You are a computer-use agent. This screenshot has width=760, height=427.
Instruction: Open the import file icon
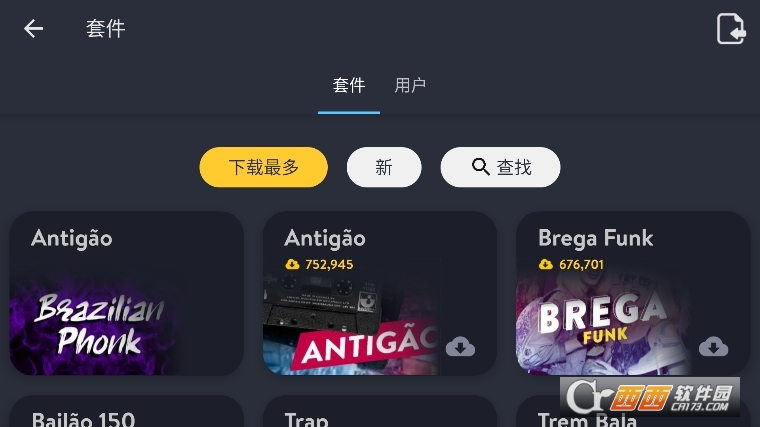pos(731,29)
